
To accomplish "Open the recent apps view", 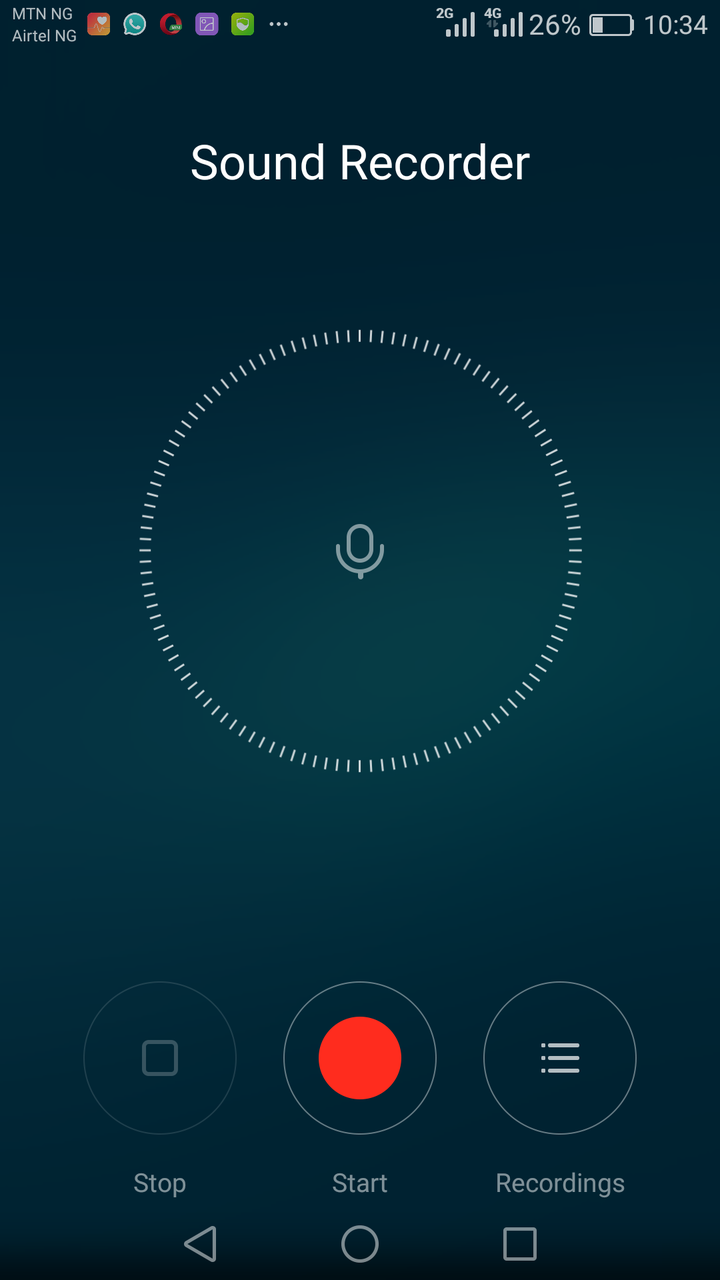I will coord(519,1244).
